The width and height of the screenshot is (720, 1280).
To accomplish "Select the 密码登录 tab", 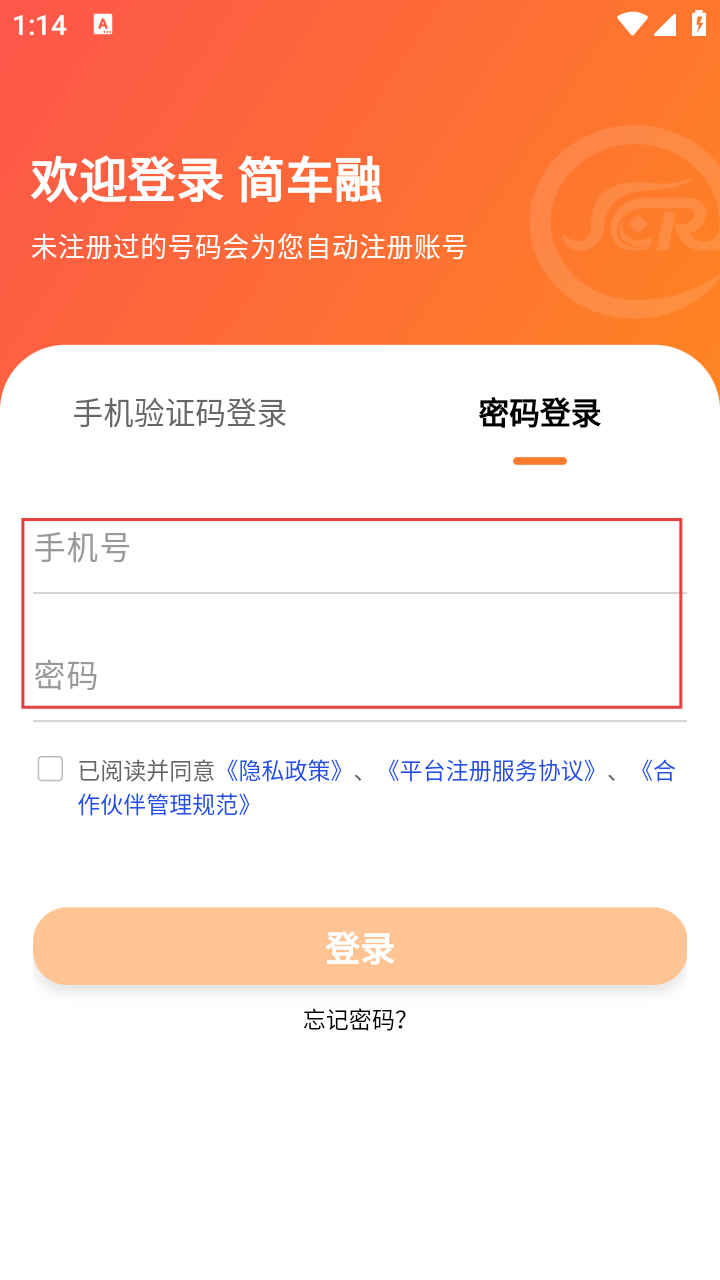I will (539, 413).
